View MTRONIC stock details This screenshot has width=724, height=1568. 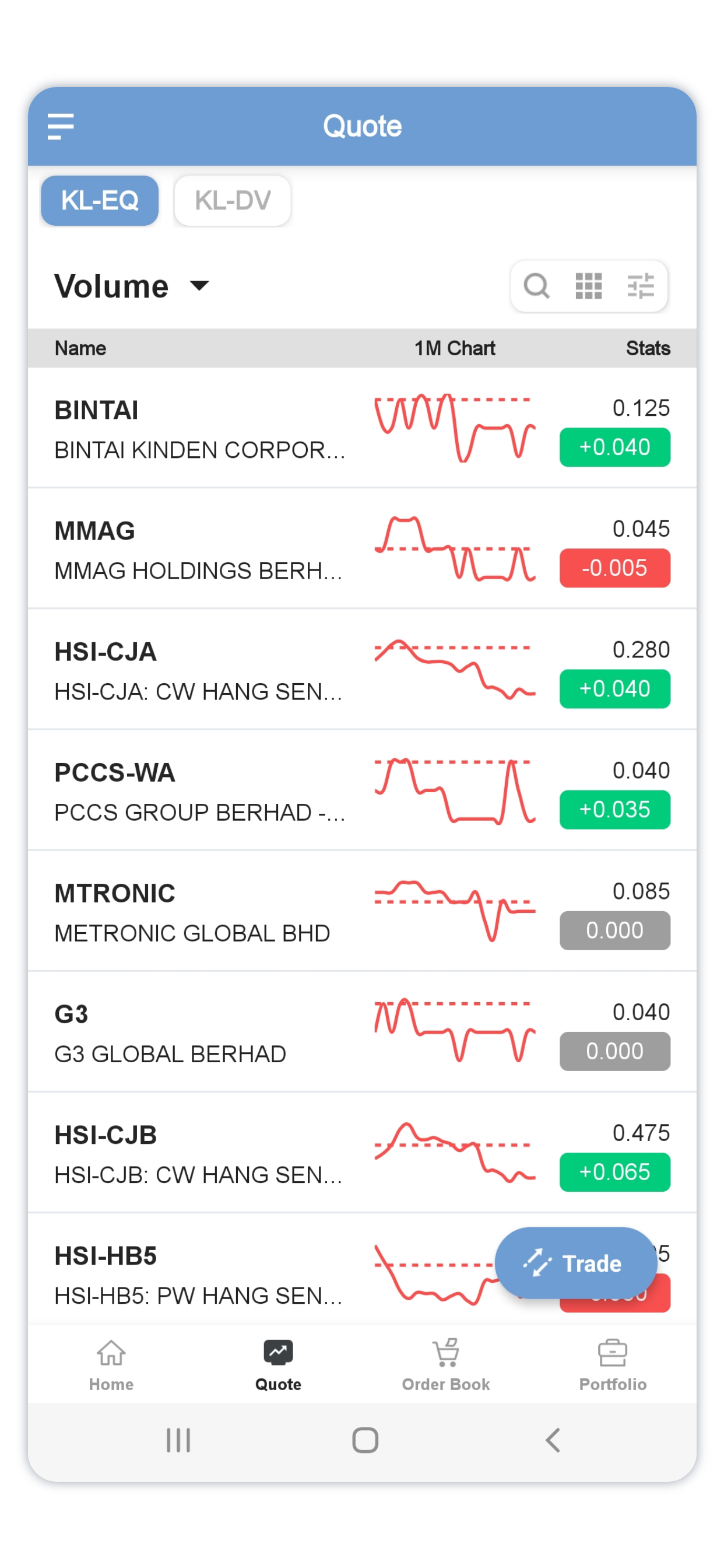[362, 911]
